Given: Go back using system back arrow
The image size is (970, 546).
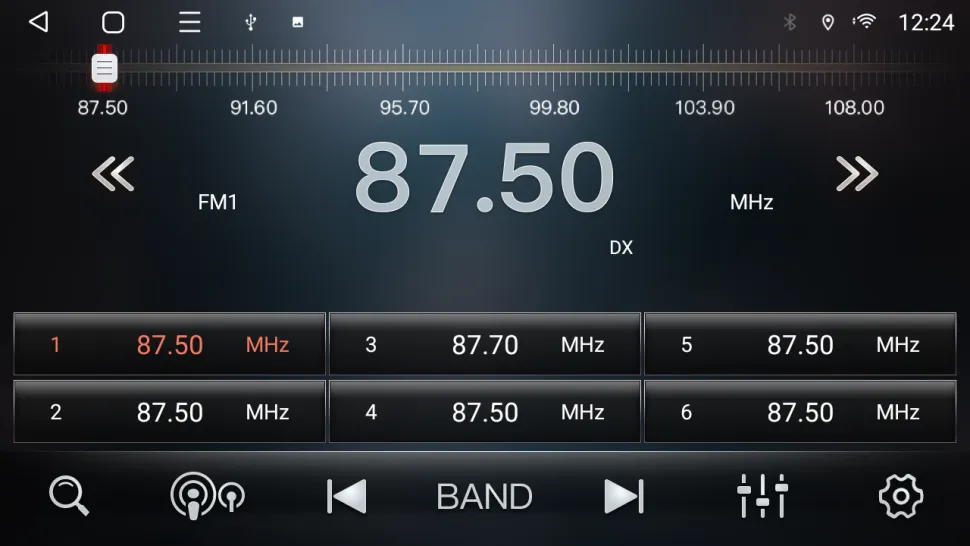Looking at the screenshot, I should (38, 22).
